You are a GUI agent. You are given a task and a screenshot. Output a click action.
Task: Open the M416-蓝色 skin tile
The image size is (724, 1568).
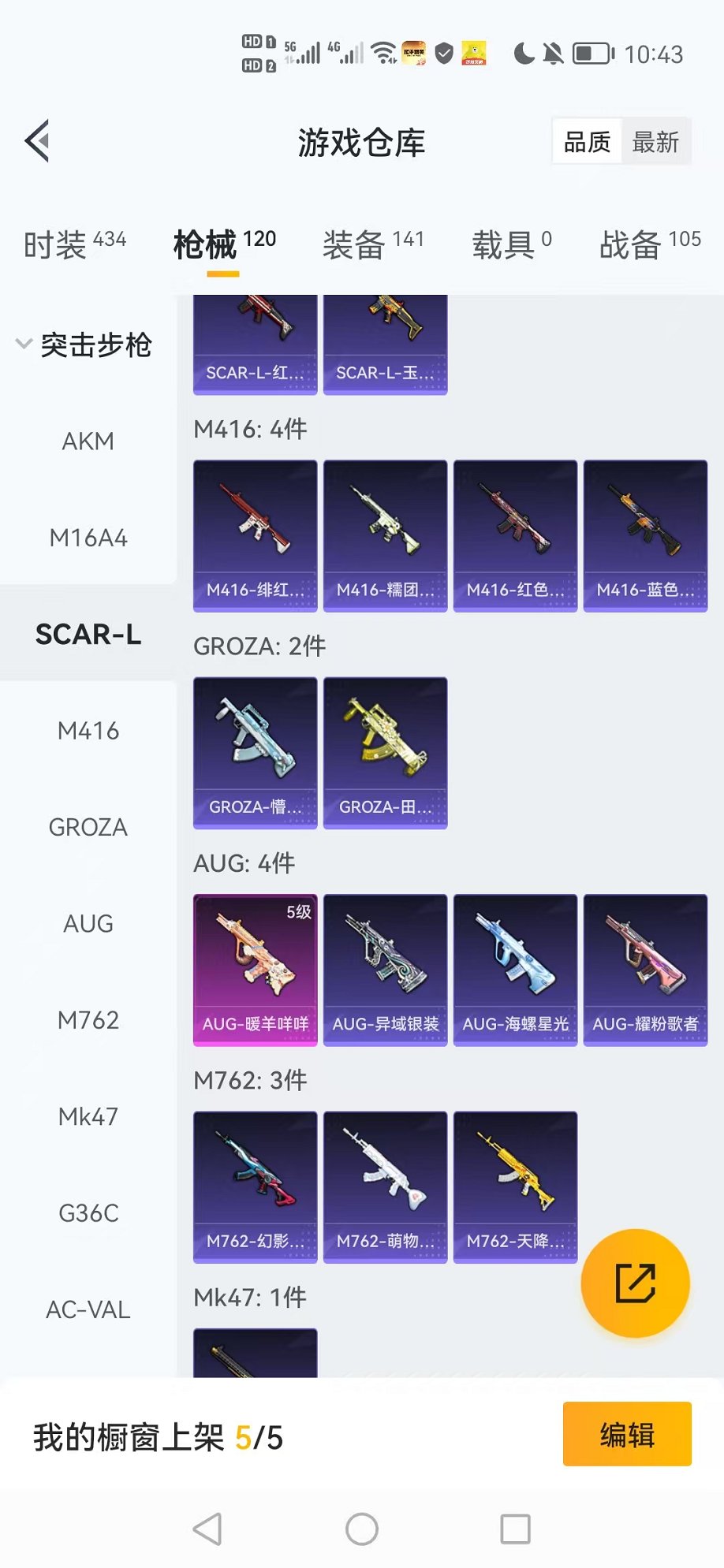click(x=645, y=536)
